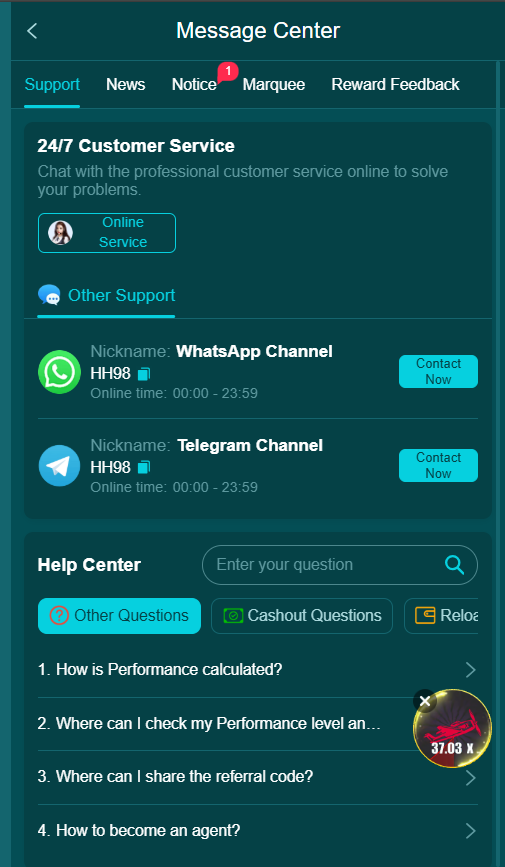505x867 pixels.
Task: Open How to become an agent
Action: (258, 831)
